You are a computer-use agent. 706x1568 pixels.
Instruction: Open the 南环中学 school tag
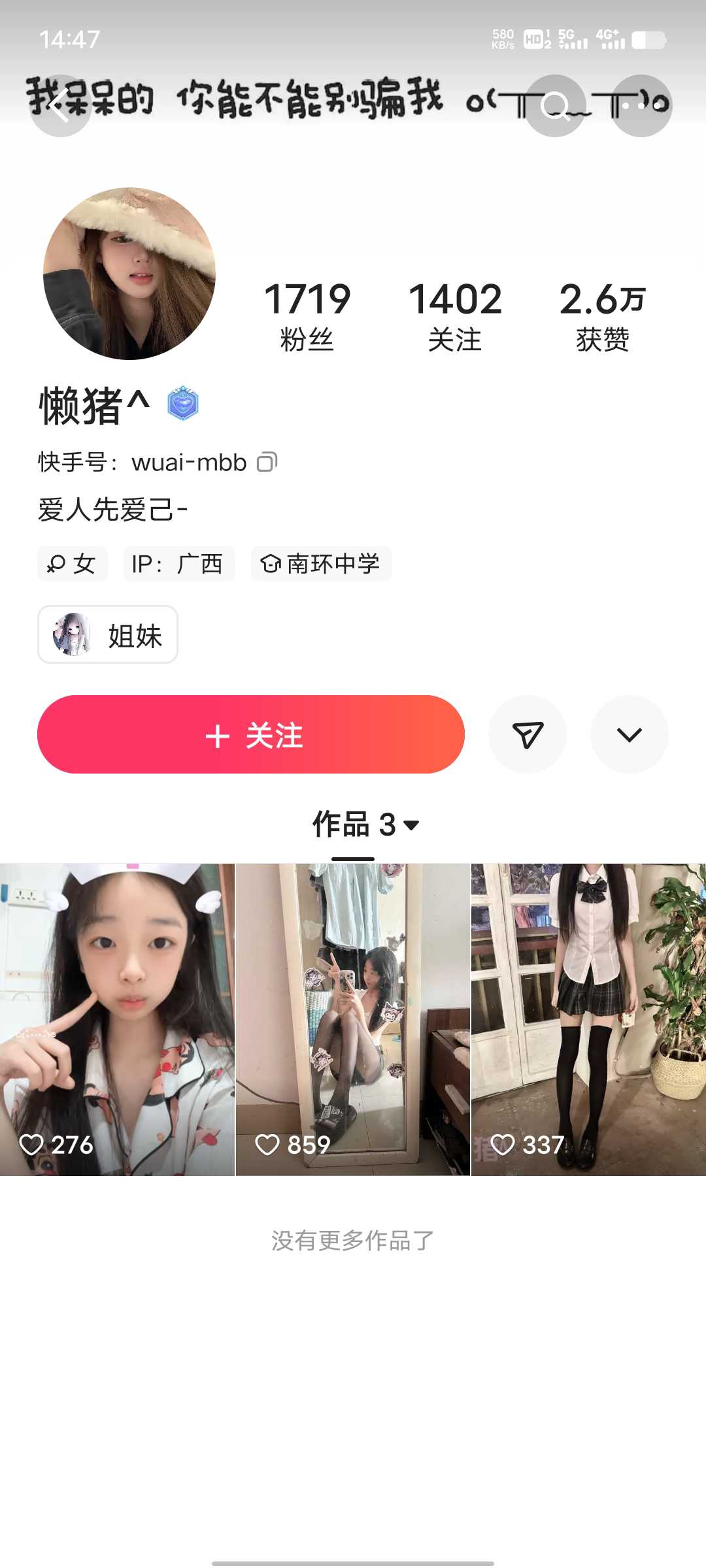pos(321,563)
